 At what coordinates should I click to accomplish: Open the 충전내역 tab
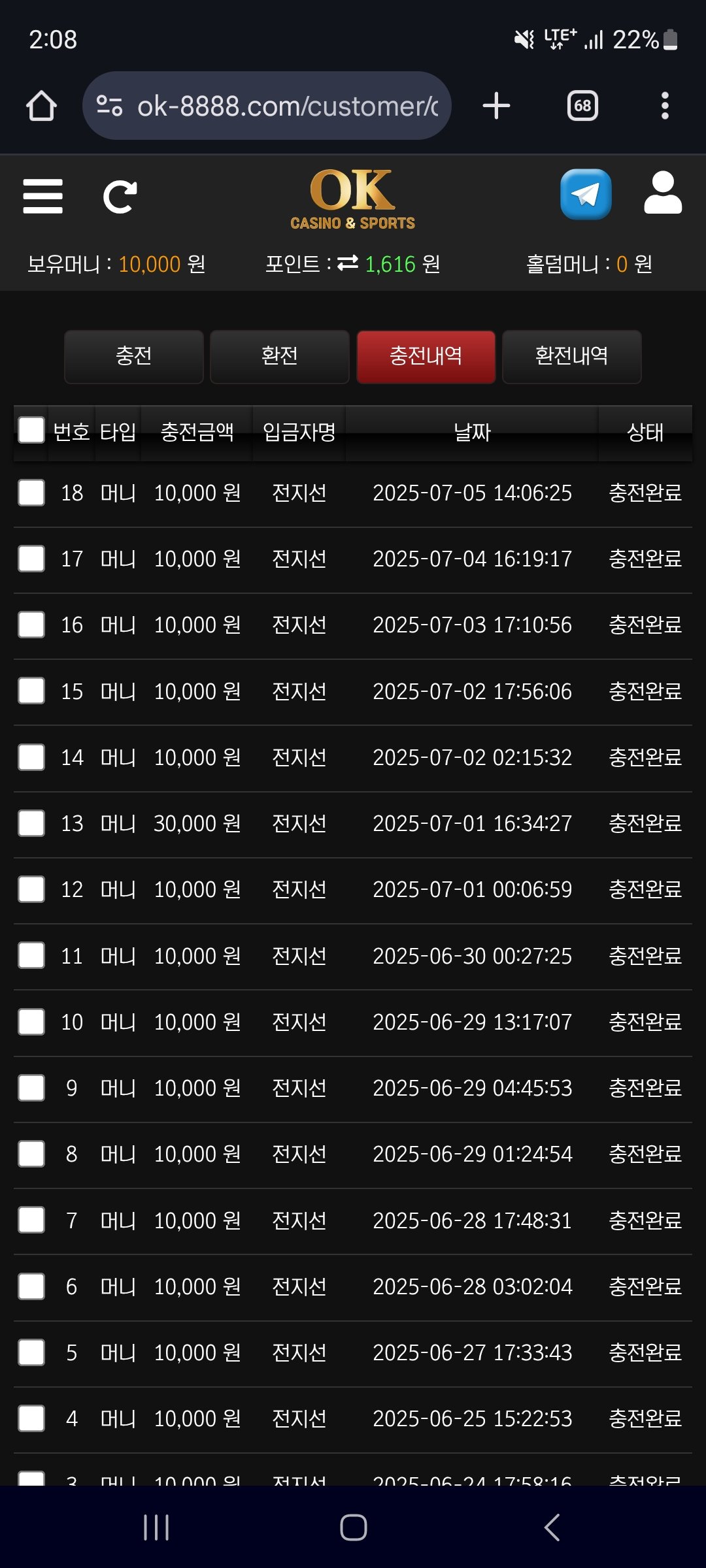tap(426, 356)
